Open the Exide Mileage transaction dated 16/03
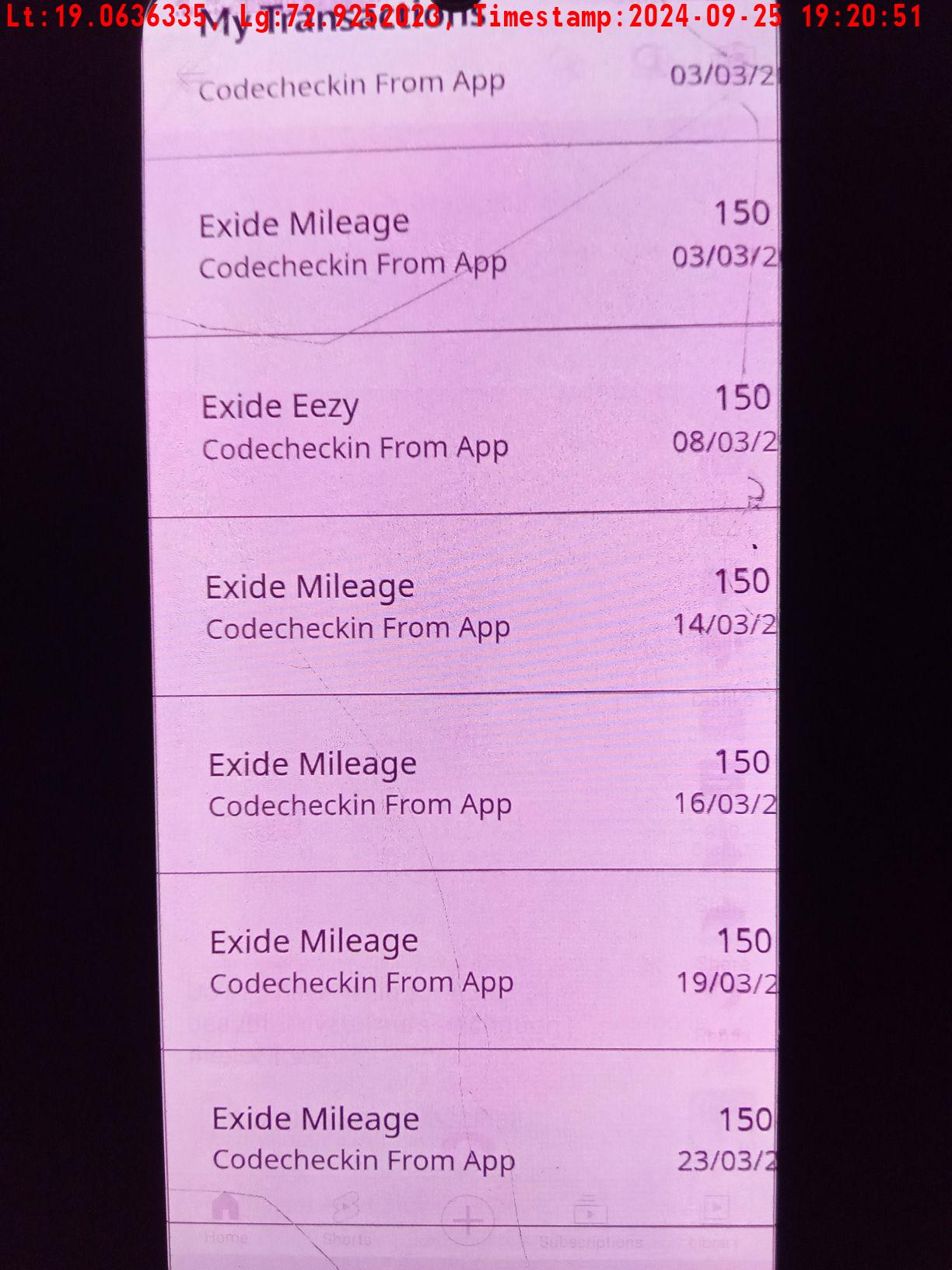 pyautogui.click(x=467, y=783)
